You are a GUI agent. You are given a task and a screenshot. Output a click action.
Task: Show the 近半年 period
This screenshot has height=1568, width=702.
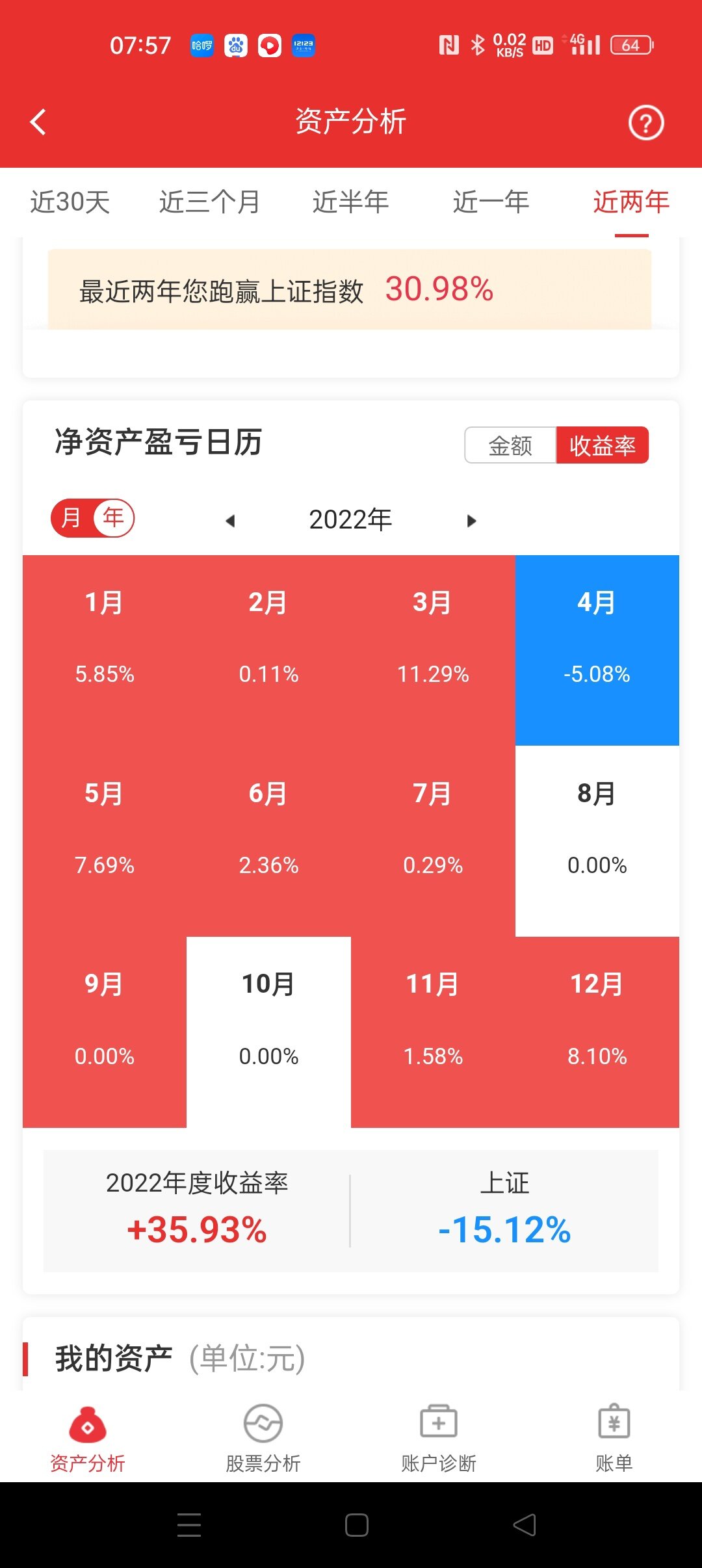[x=350, y=202]
